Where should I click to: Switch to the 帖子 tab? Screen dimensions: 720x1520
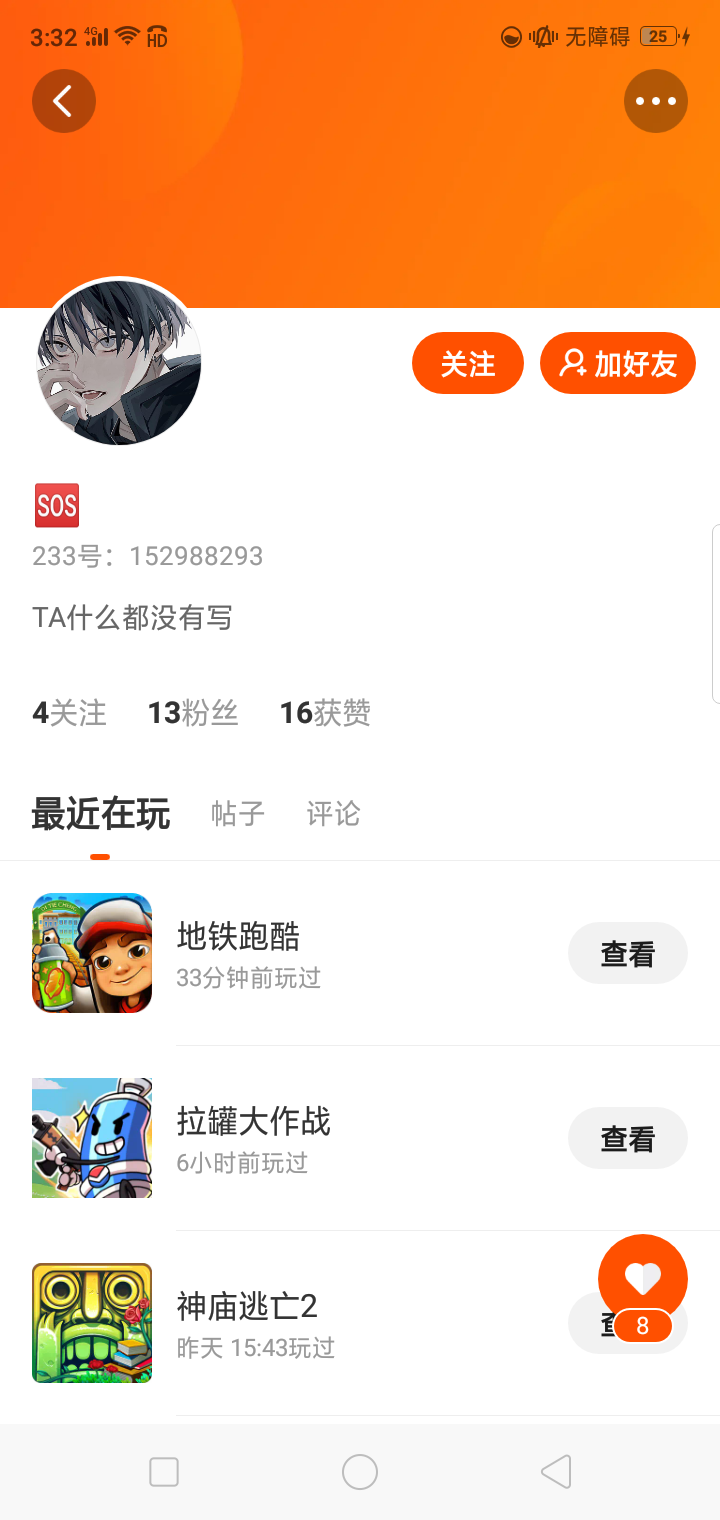(238, 814)
